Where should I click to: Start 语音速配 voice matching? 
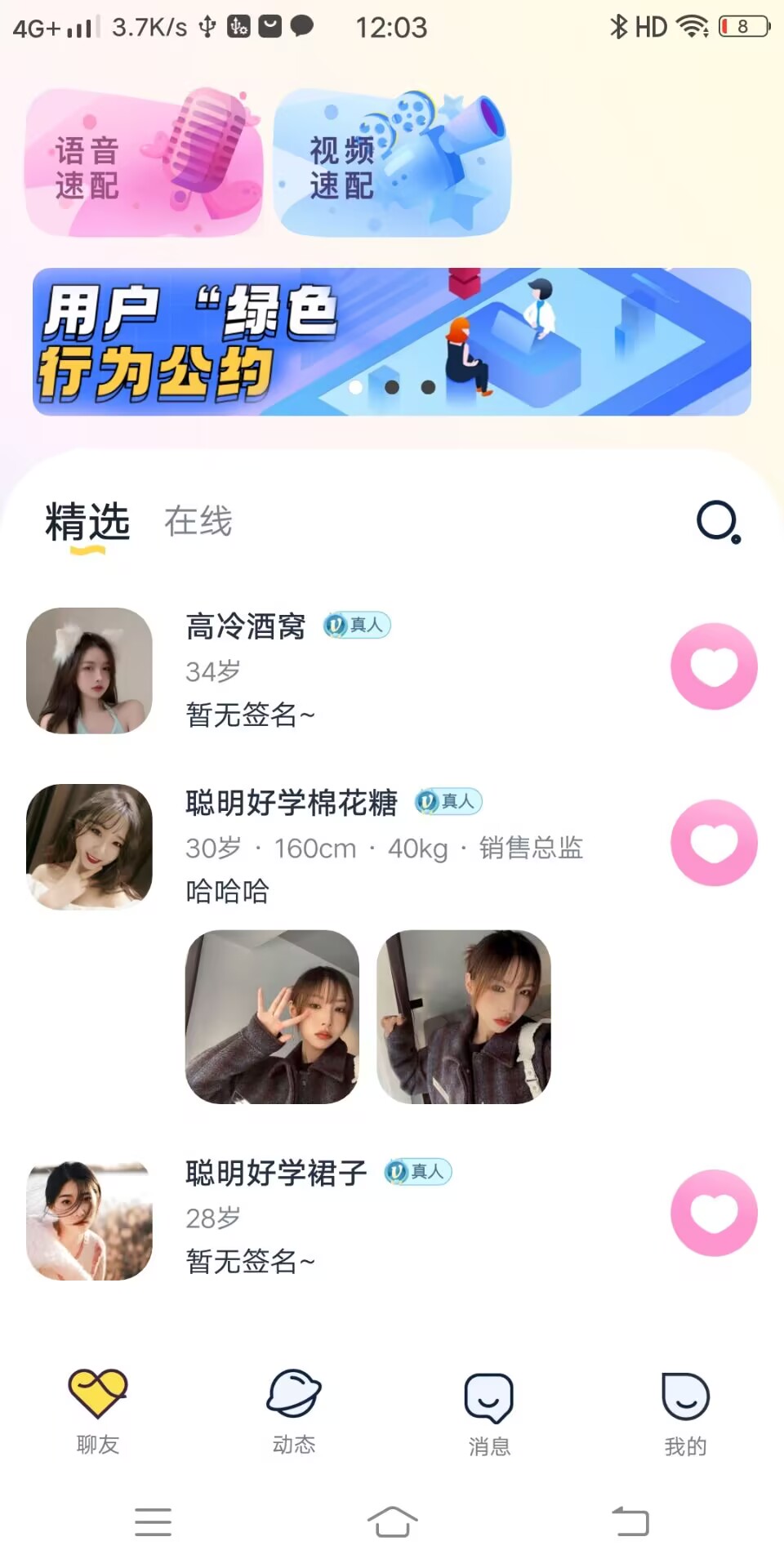coord(144,163)
